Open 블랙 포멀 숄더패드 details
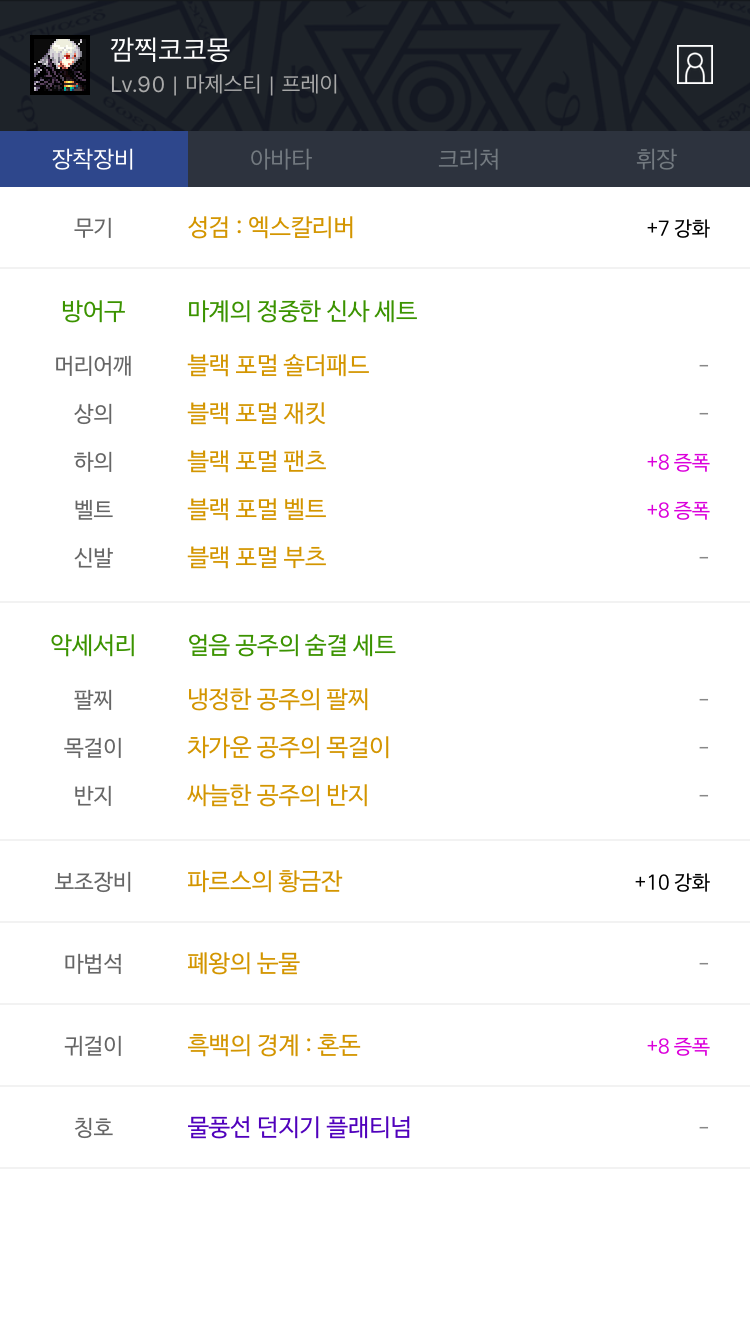This screenshot has height=1334, width=750. (x=278, y=365)
